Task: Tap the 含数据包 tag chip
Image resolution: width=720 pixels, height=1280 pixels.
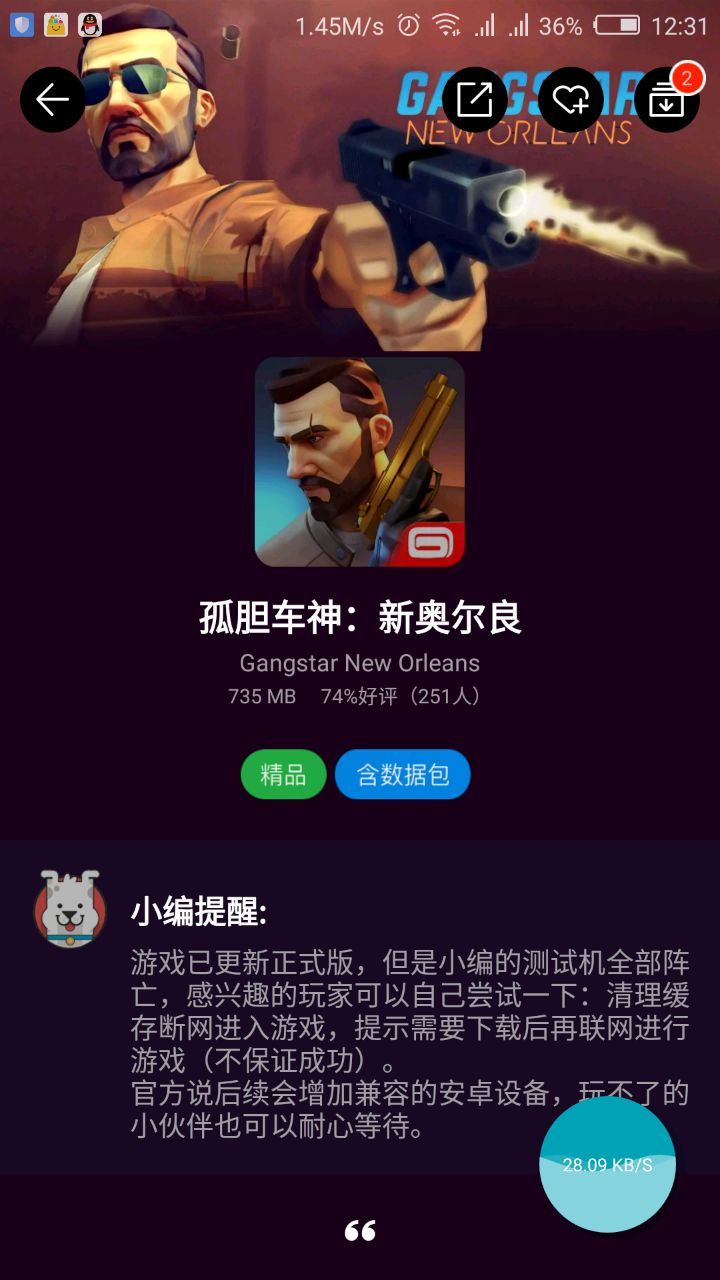Action: point(403,774)
